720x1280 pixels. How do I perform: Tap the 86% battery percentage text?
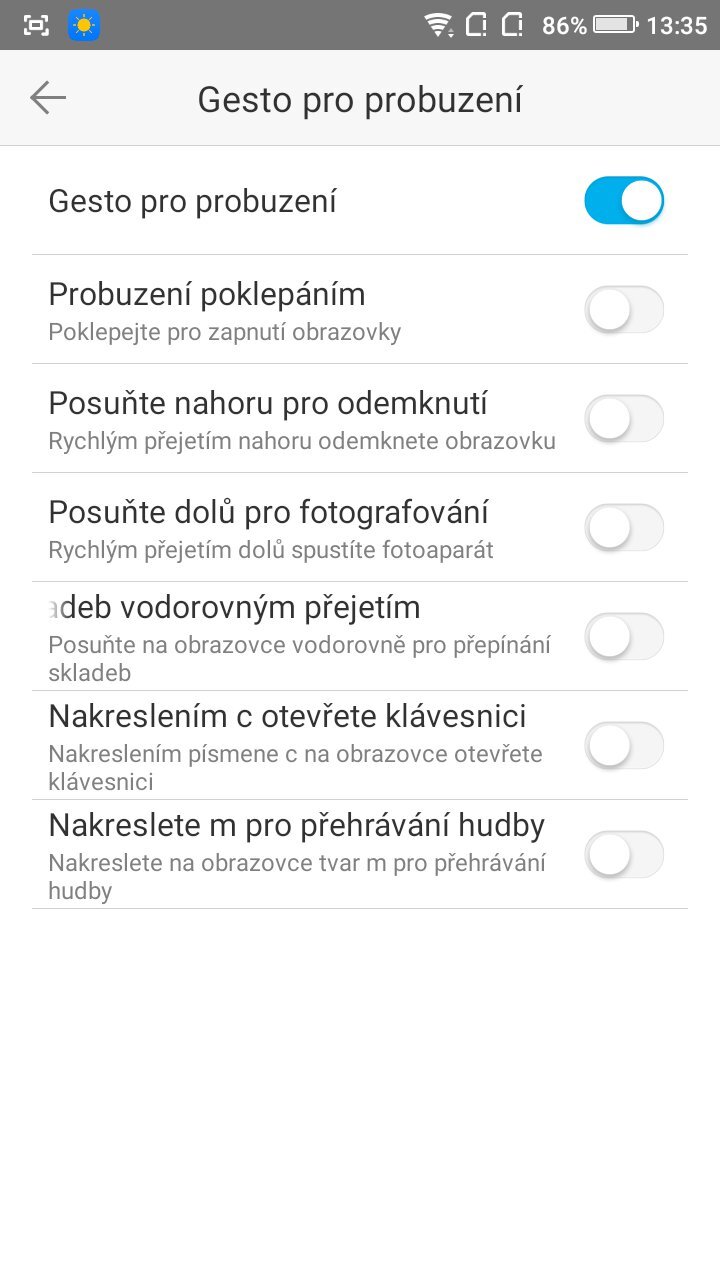[566, 25]
